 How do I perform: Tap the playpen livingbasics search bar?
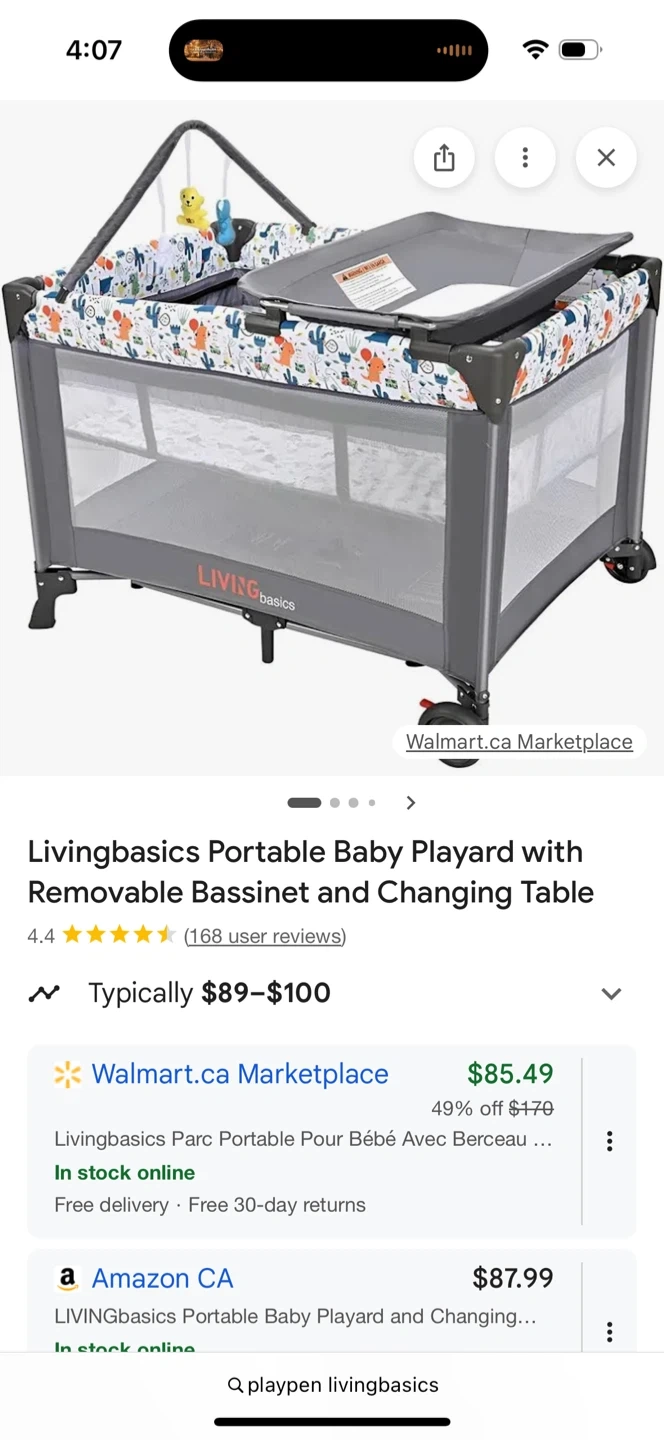332,1385
